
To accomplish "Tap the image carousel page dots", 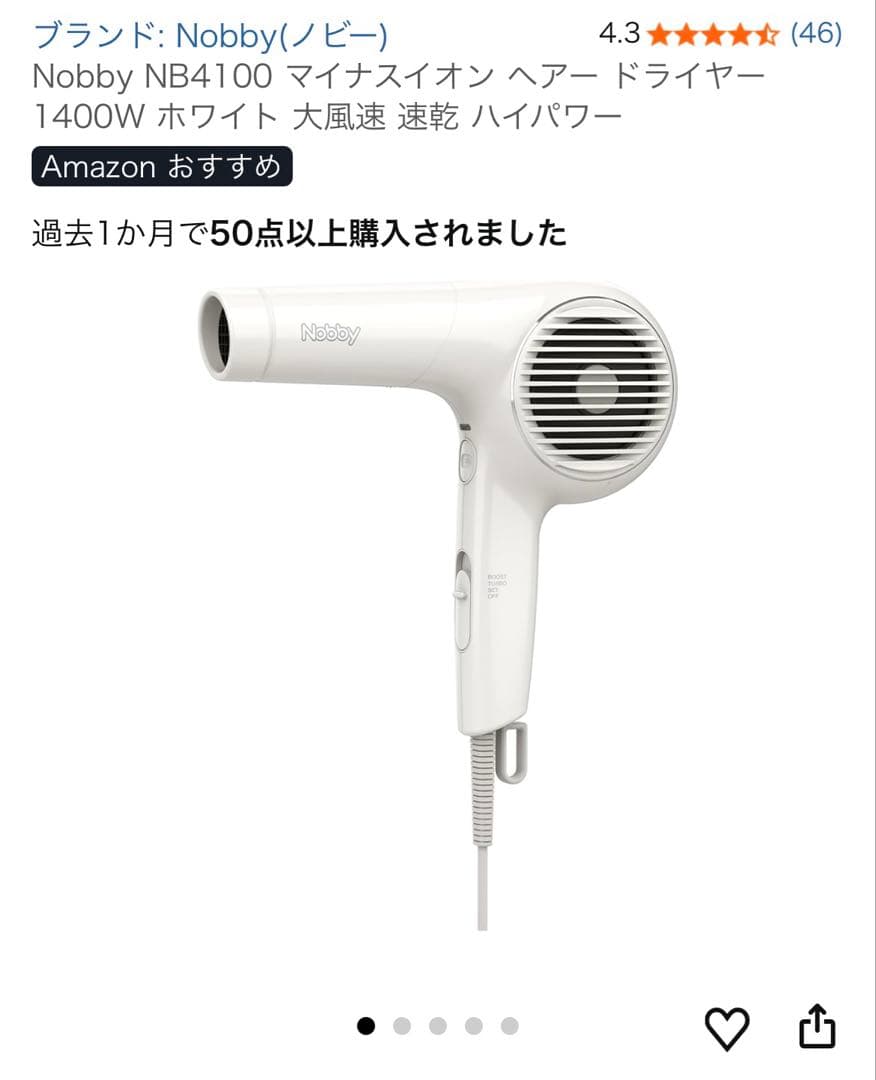I will (x=438, y=1026).
